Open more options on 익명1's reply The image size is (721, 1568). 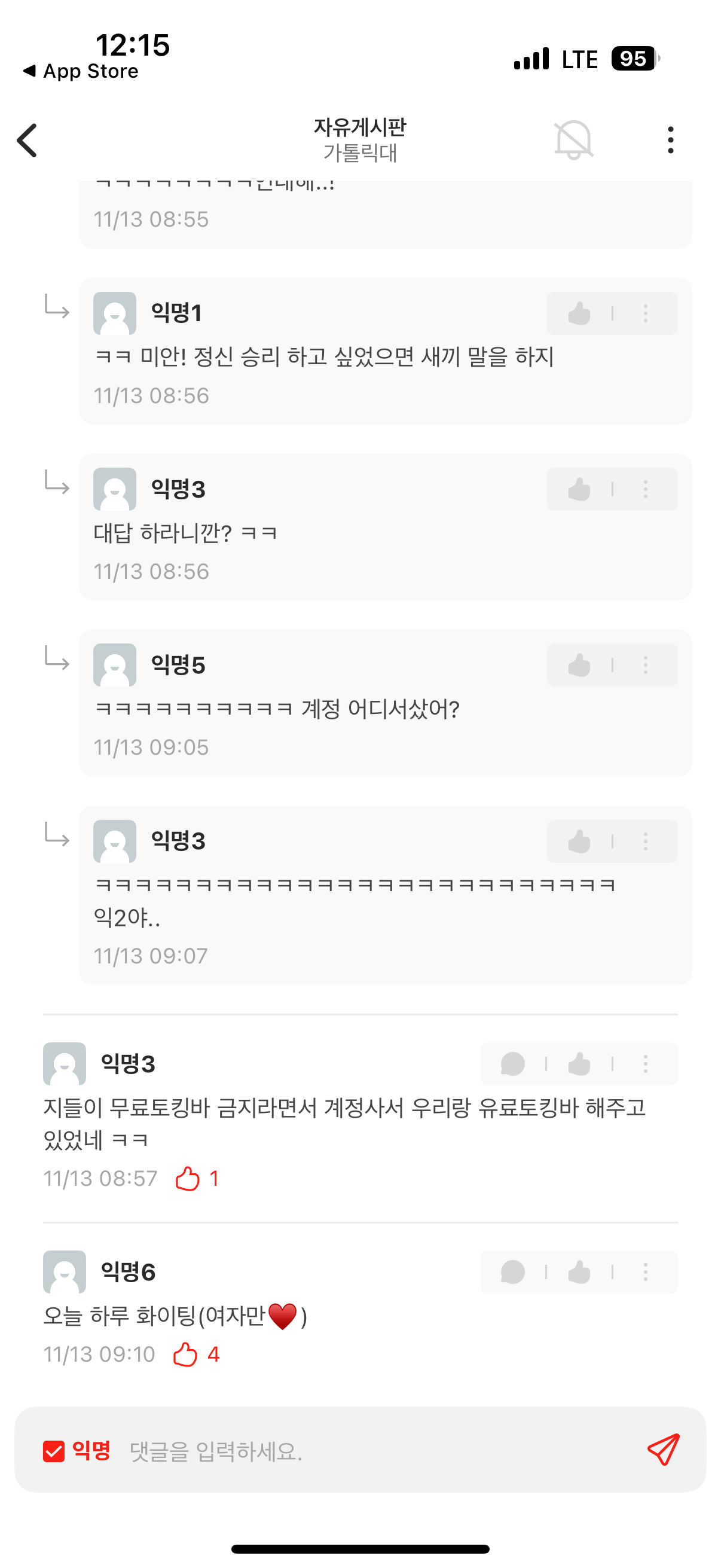tap(645, 313)
